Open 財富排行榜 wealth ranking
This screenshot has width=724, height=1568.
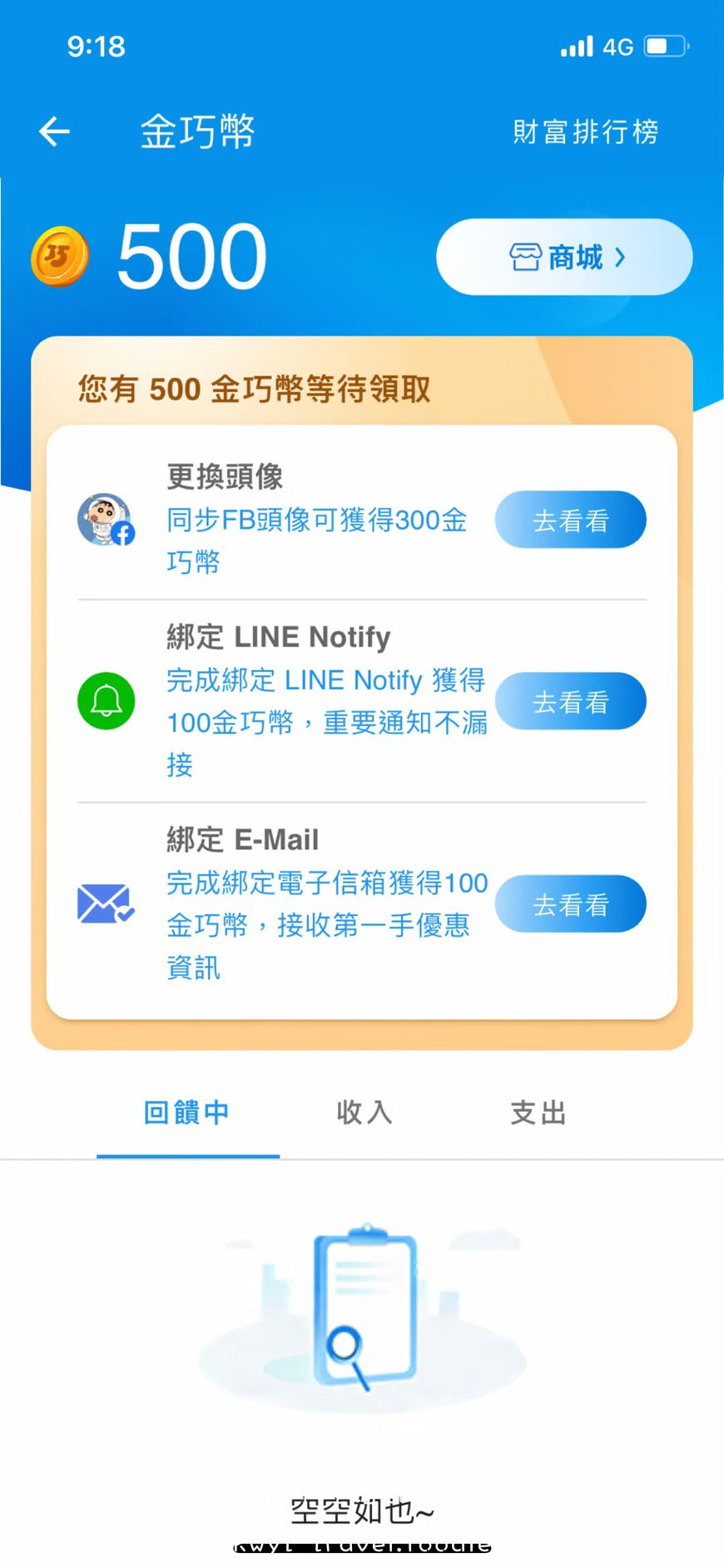585,132
